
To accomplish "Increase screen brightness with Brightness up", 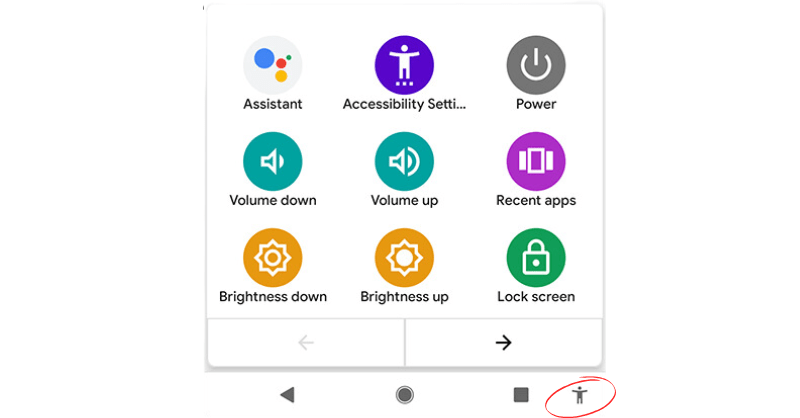I will pos(404,258).
